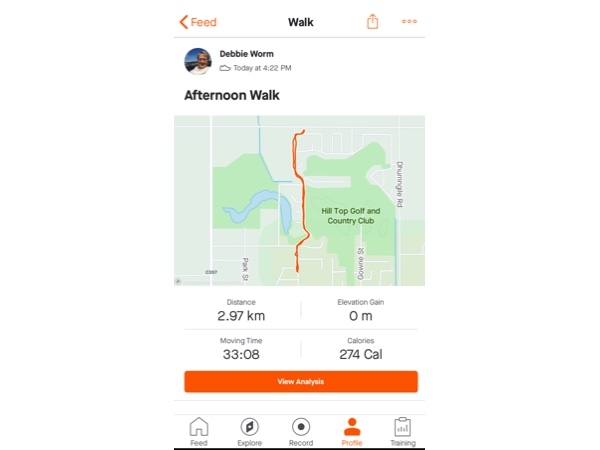Switch to the Training tab

[x=402, y=431]
